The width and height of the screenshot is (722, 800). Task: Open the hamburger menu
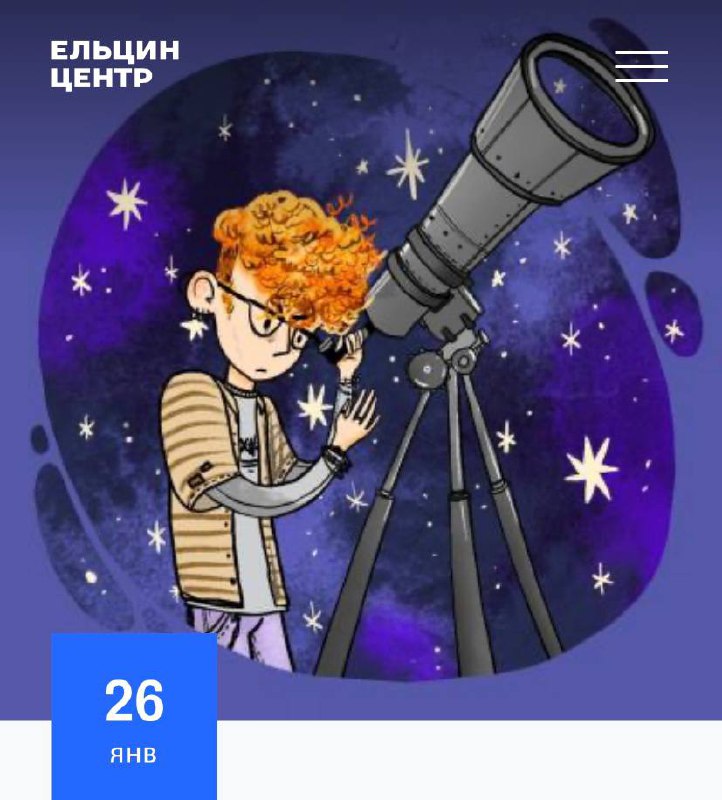pyautogui.click(x=641, y=66)
